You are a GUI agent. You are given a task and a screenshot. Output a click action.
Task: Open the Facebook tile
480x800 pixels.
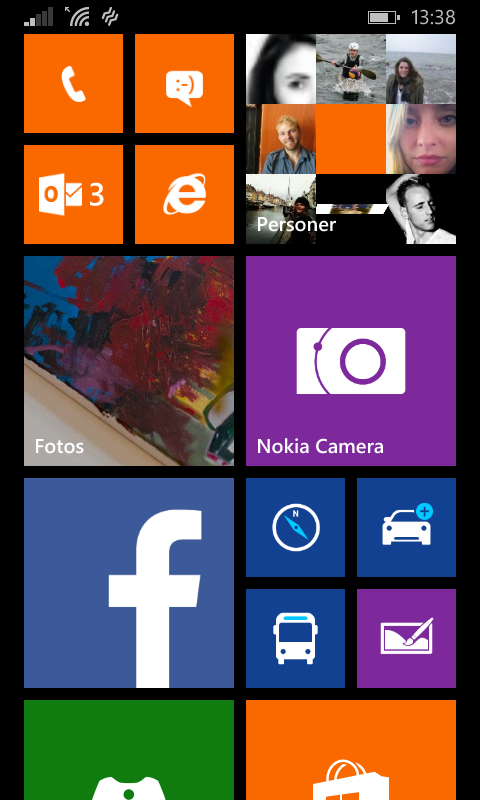click(129, 583)
